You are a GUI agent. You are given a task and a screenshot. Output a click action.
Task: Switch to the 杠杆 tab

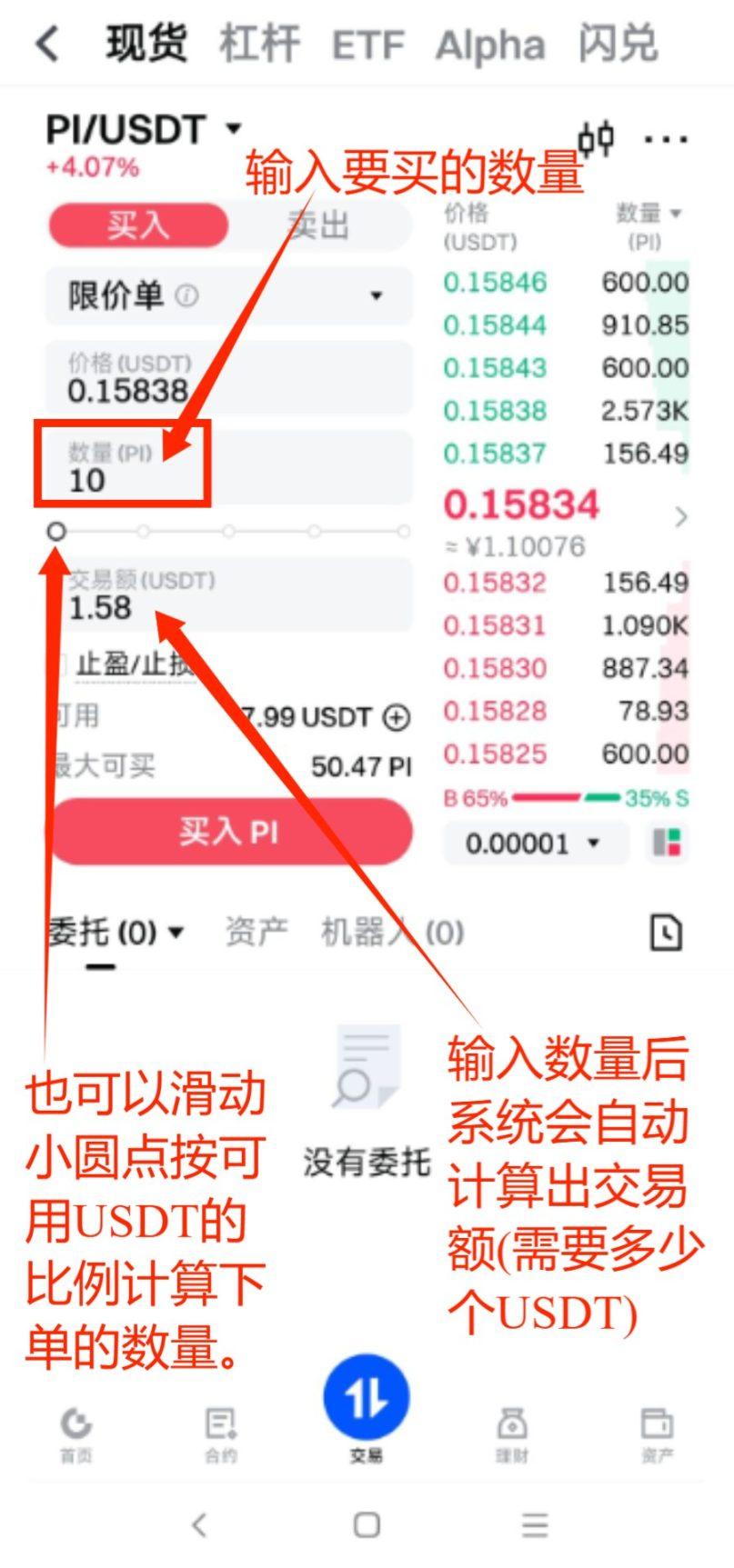point(259,44)
